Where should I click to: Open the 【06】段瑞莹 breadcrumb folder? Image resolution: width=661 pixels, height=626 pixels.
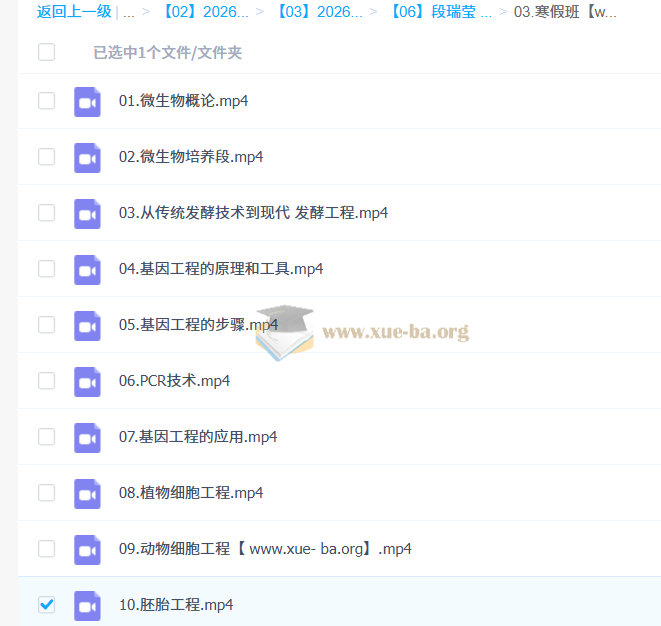tap(440, 12)
